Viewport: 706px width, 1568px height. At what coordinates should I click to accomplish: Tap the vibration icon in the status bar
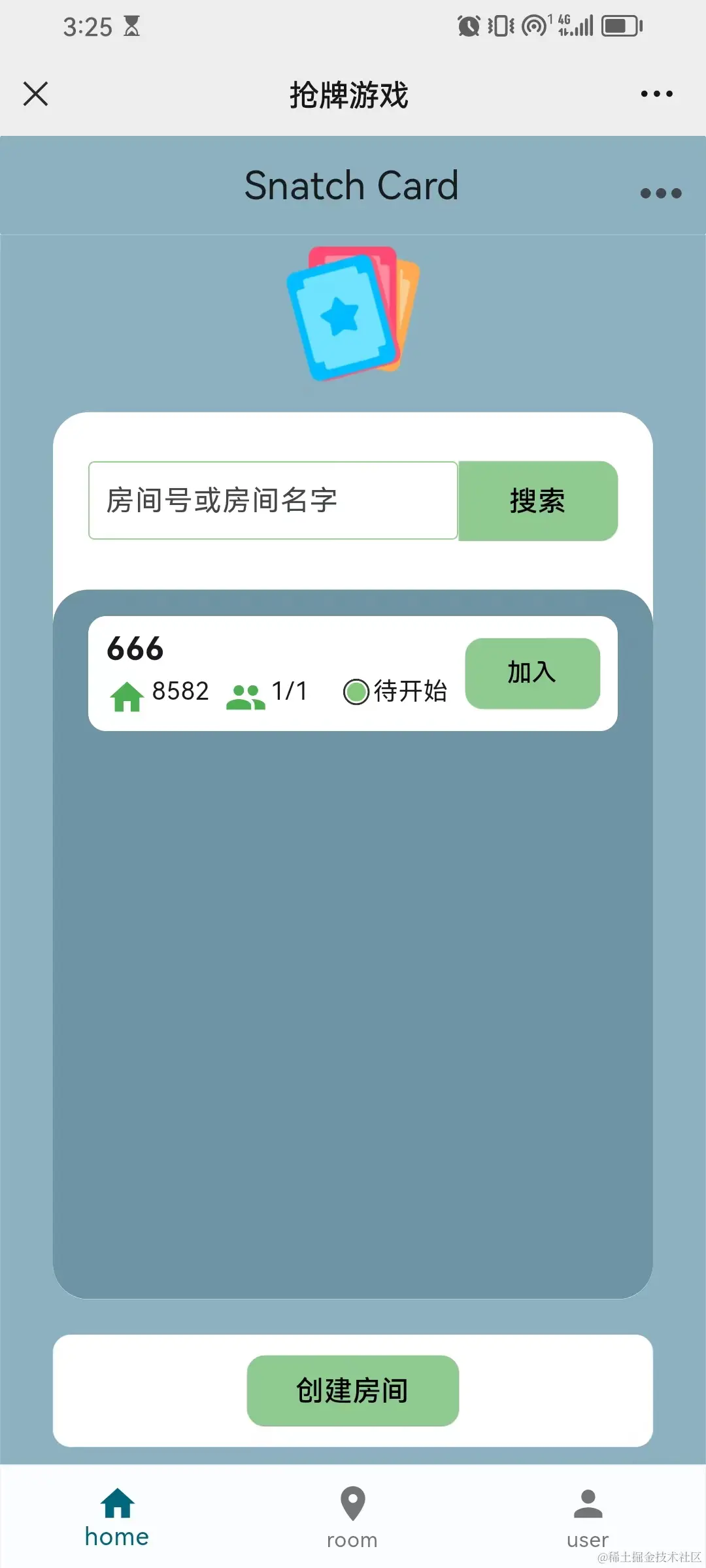click(x=499, y=25)
